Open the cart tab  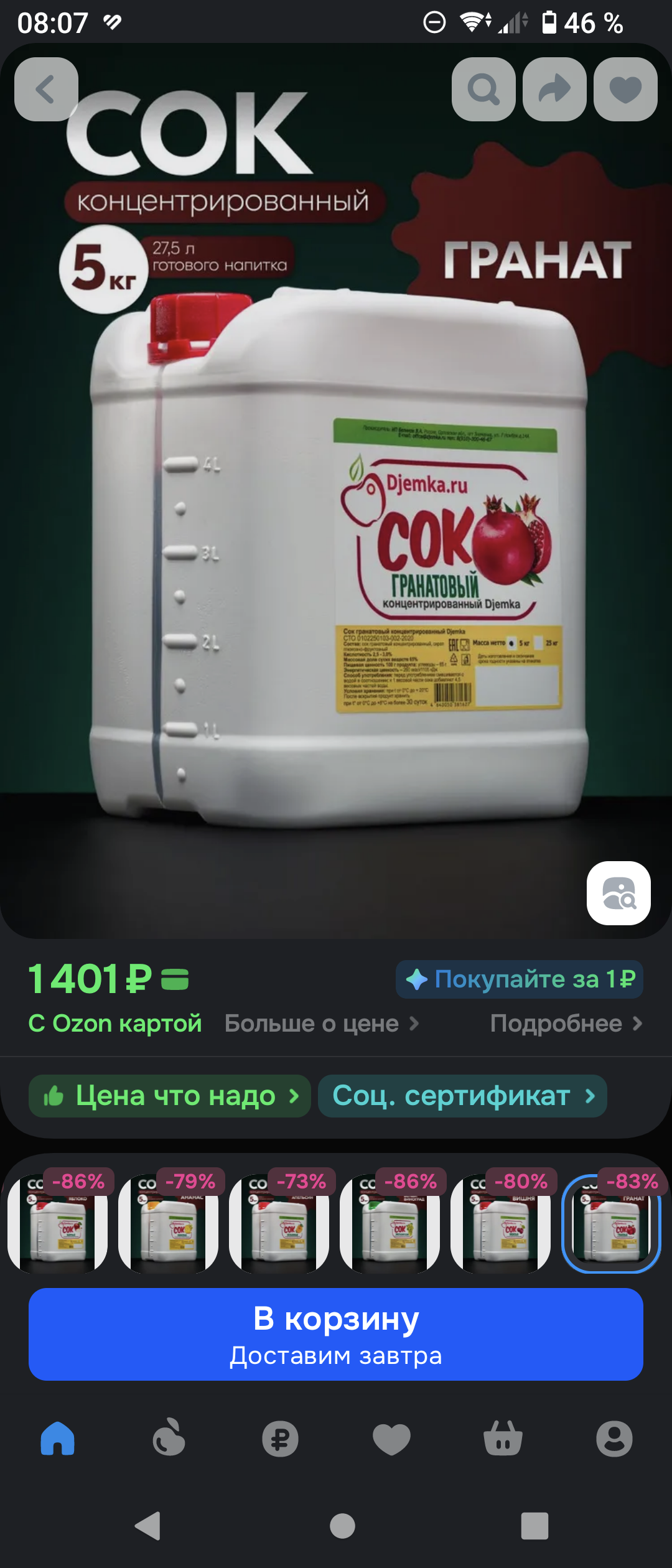[x=503, y=1439]
